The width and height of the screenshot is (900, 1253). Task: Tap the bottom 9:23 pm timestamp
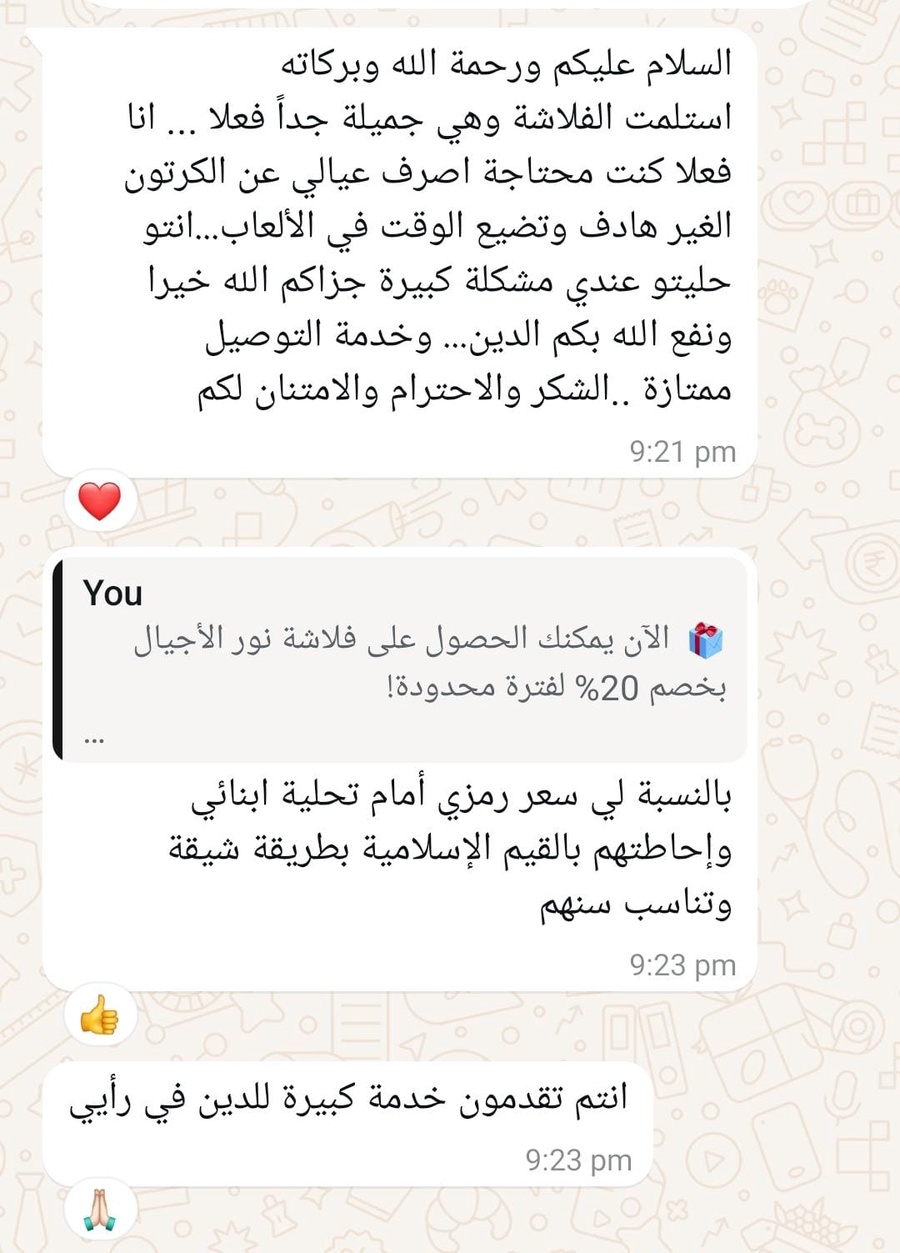(578, 1160)
